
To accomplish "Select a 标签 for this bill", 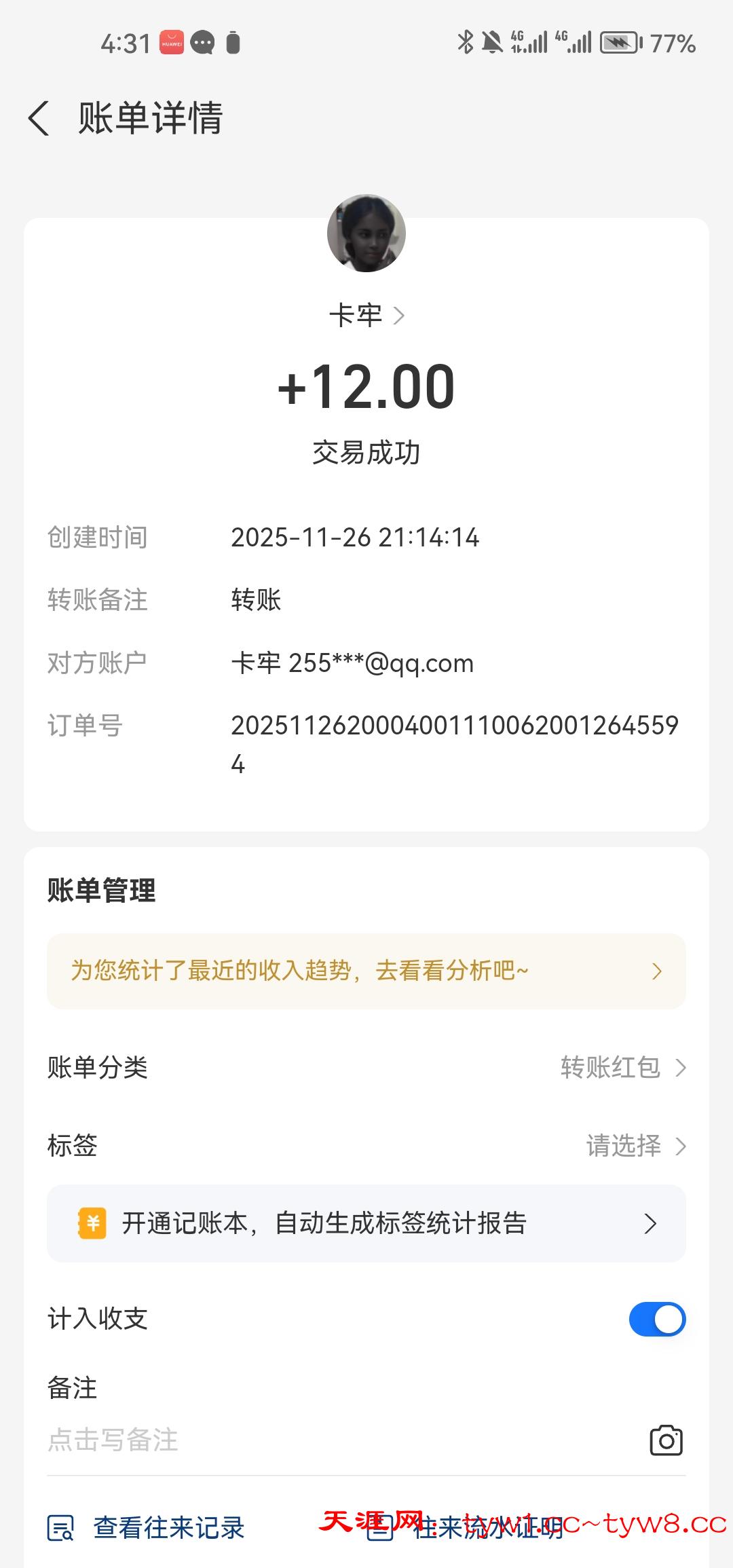I will 635,1146.
